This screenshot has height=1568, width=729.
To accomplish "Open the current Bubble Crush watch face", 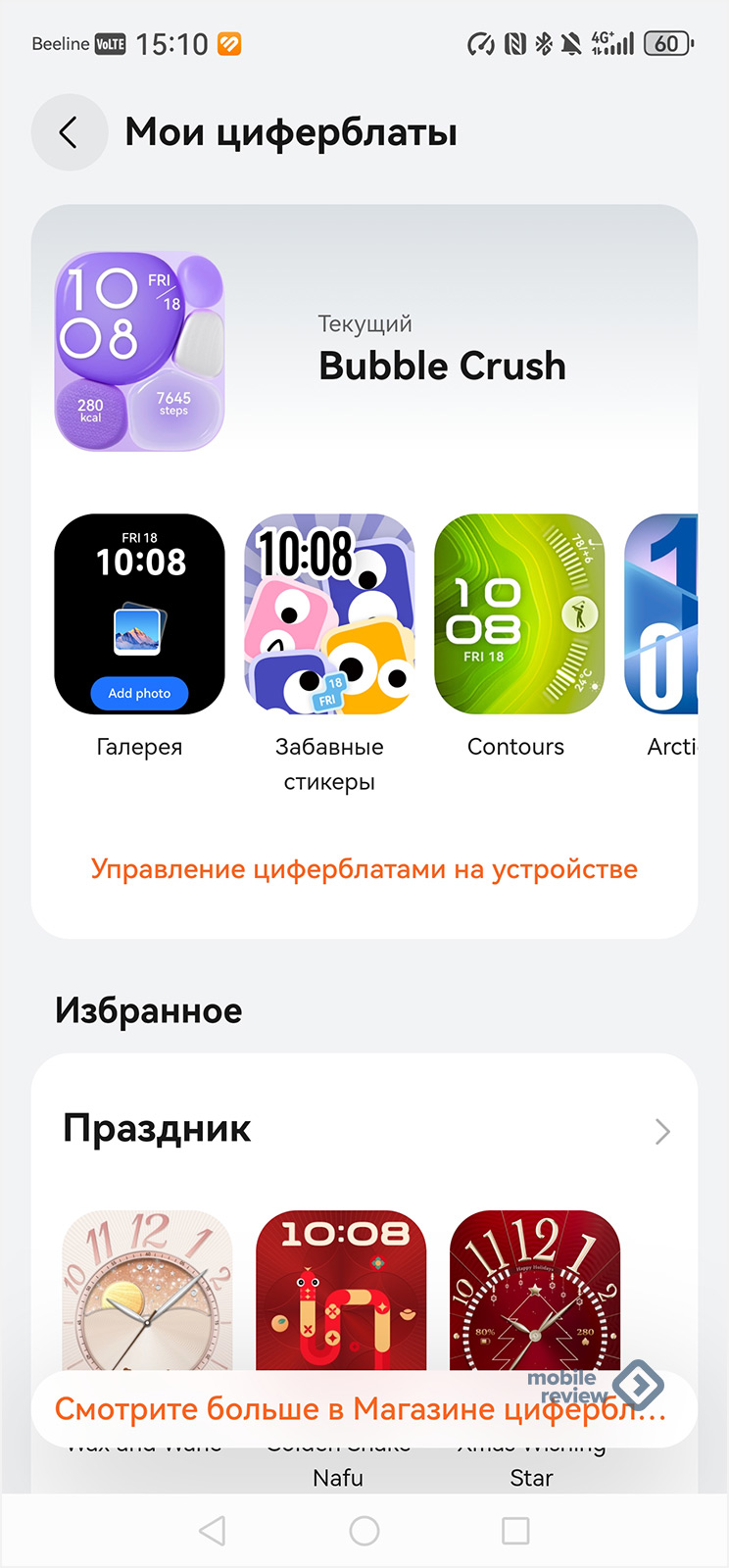I will [139, 351].
